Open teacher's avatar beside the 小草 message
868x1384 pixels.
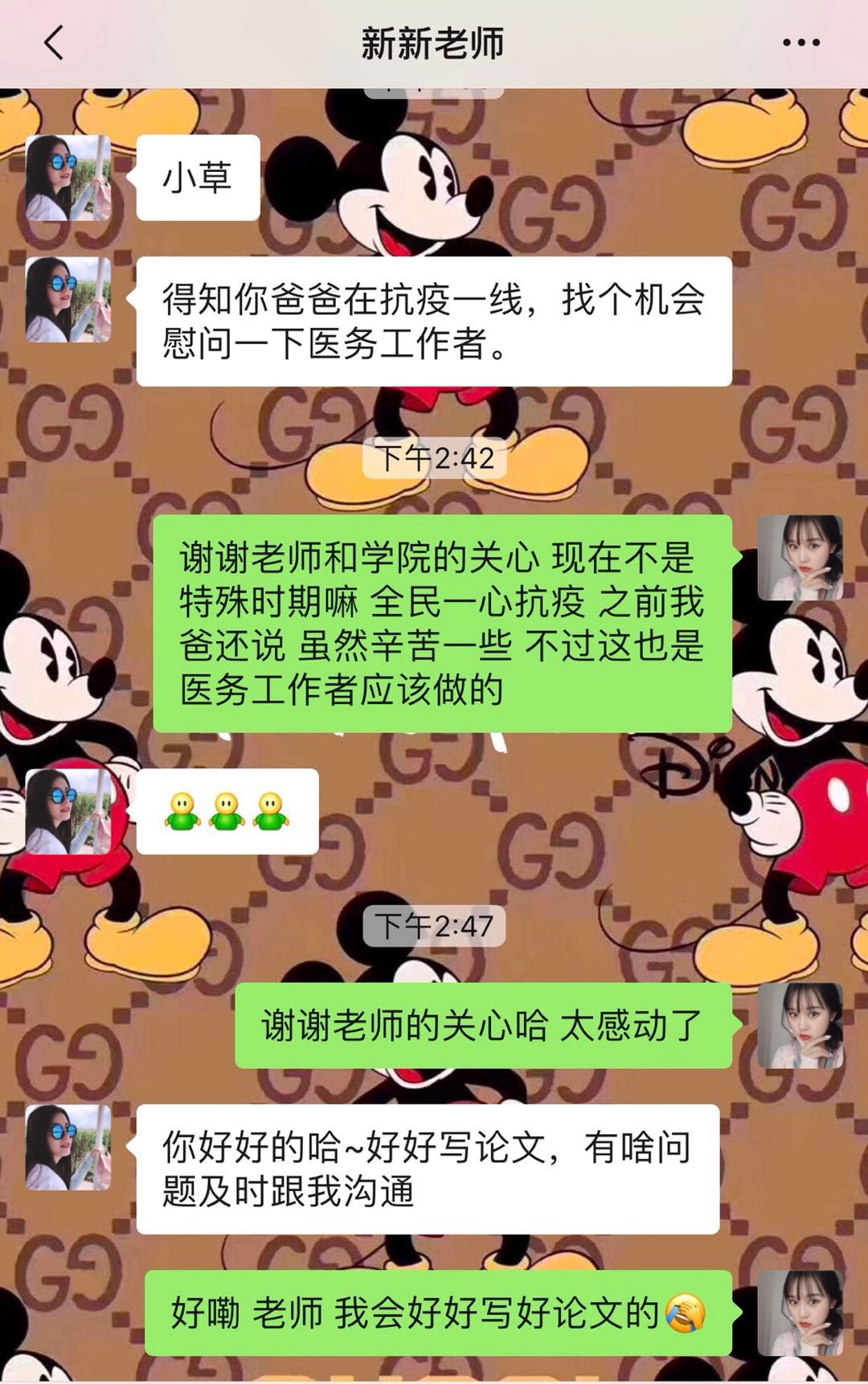coord(68,178)
